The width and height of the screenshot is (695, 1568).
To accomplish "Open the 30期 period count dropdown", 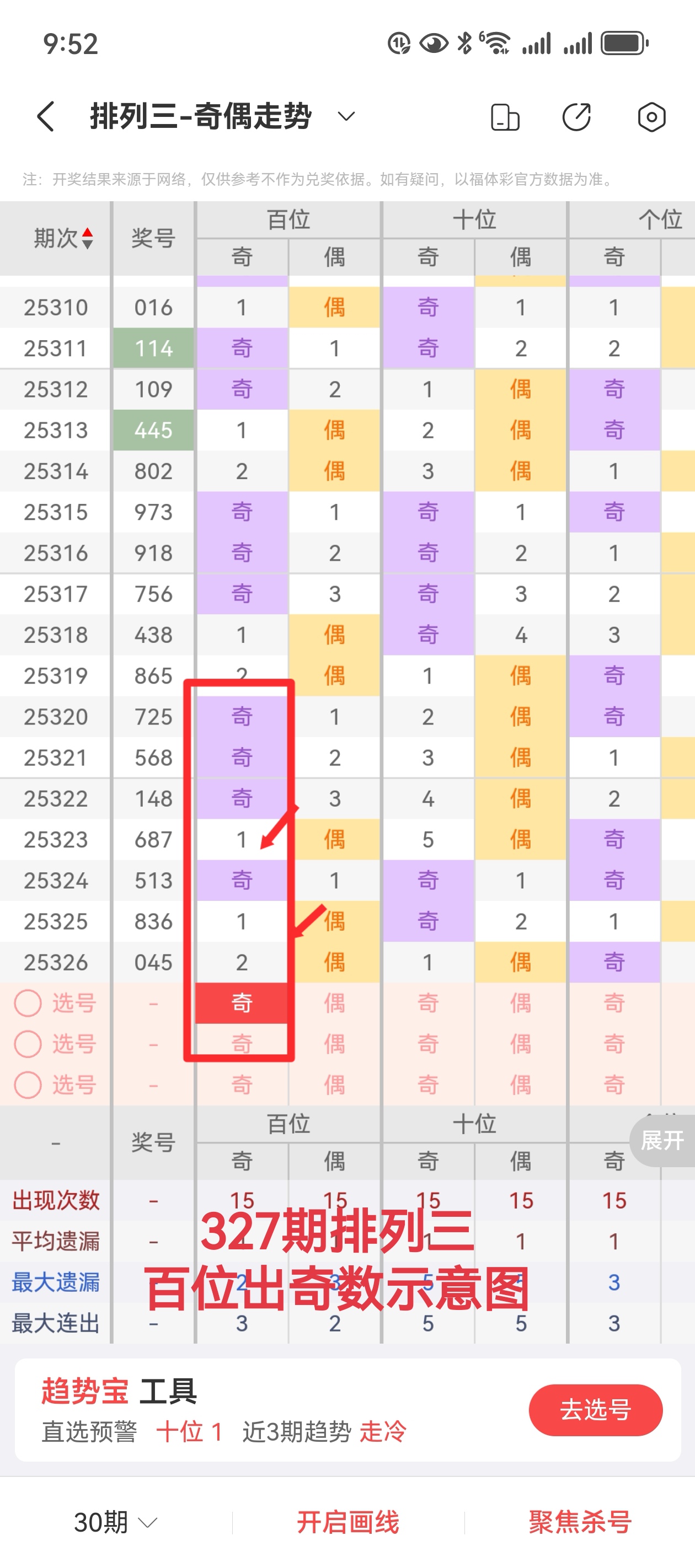I will [116, 1522].
